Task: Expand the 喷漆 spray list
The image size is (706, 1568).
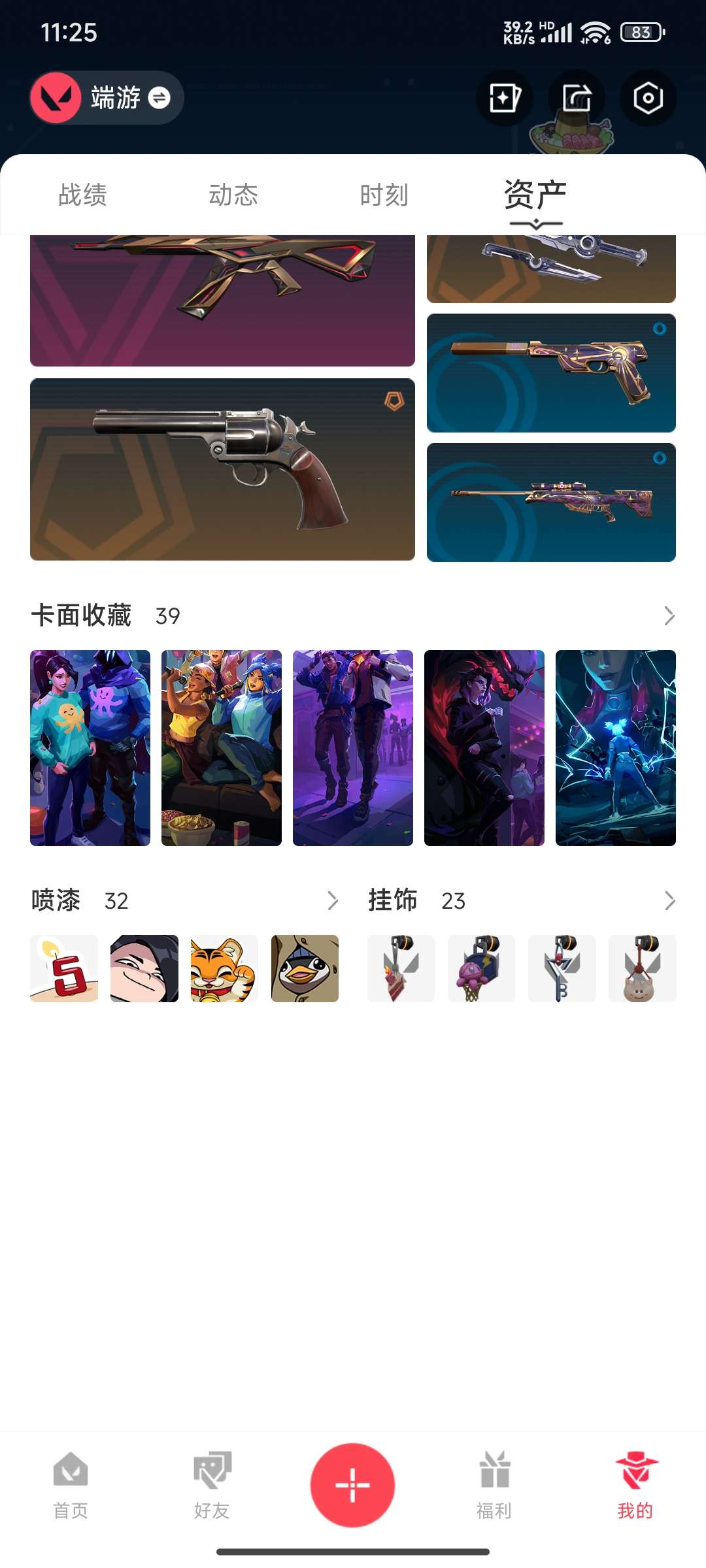Action: (332, 901)
